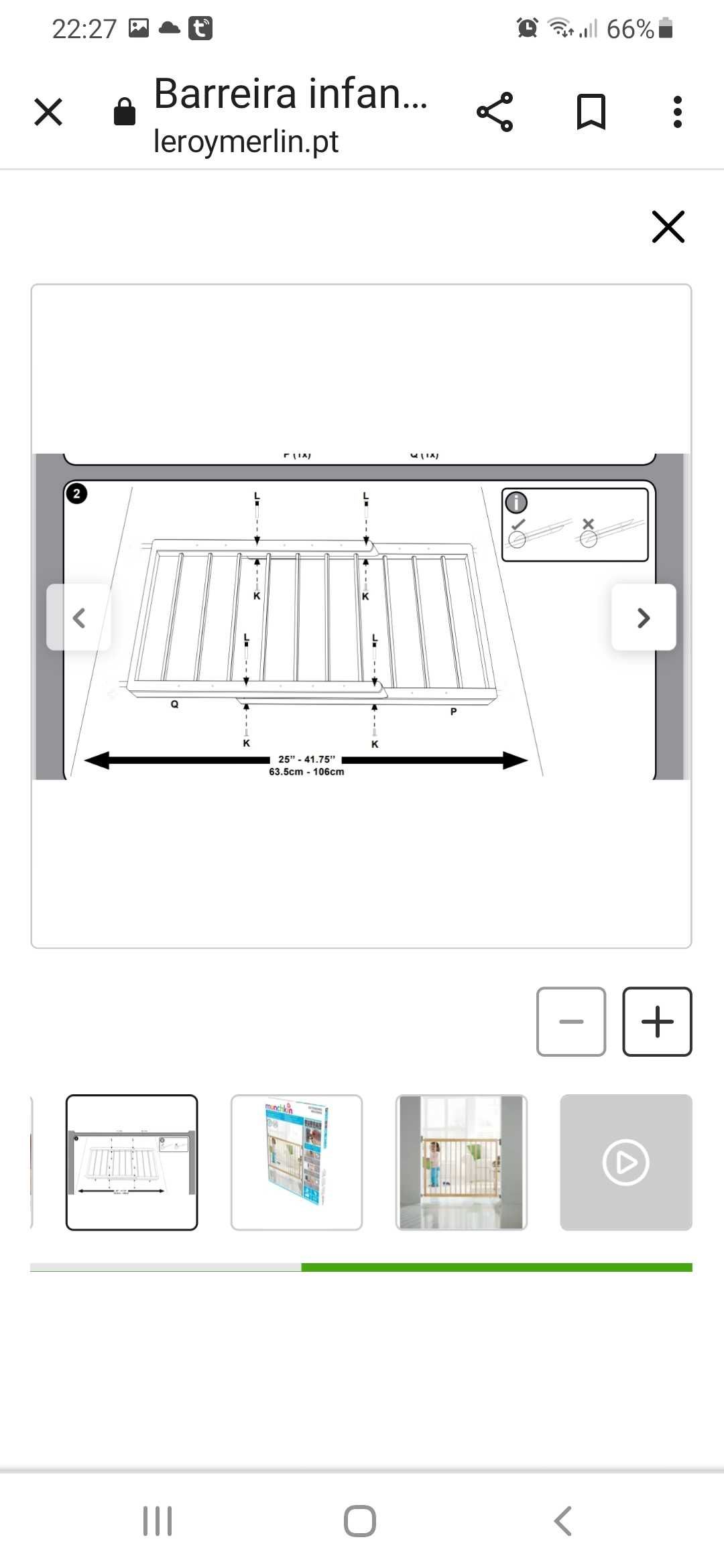Viewport: 724px width, 1568px height.
Task: Go back using system navigation
Action: pos(563,1520)
